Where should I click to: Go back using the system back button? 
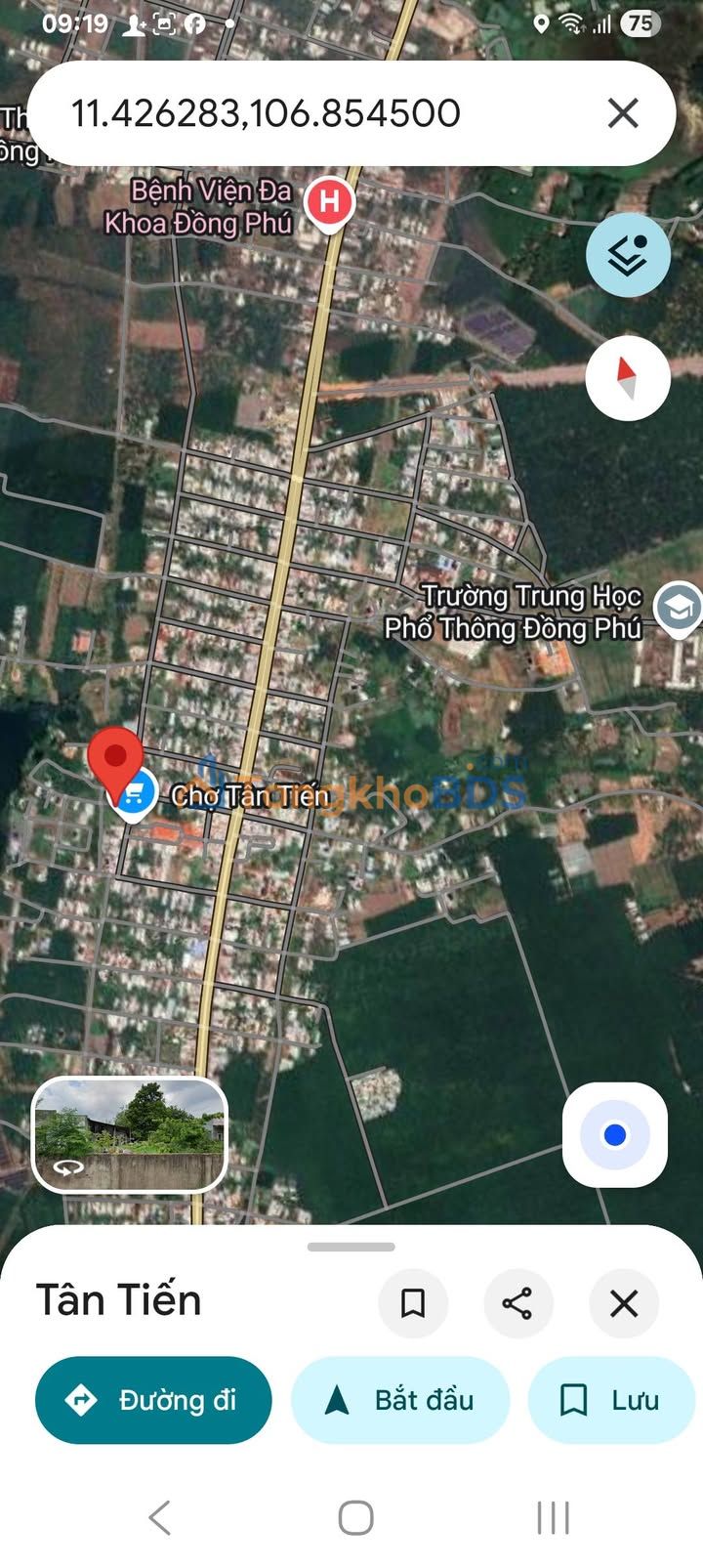(x=160, y=1517)
